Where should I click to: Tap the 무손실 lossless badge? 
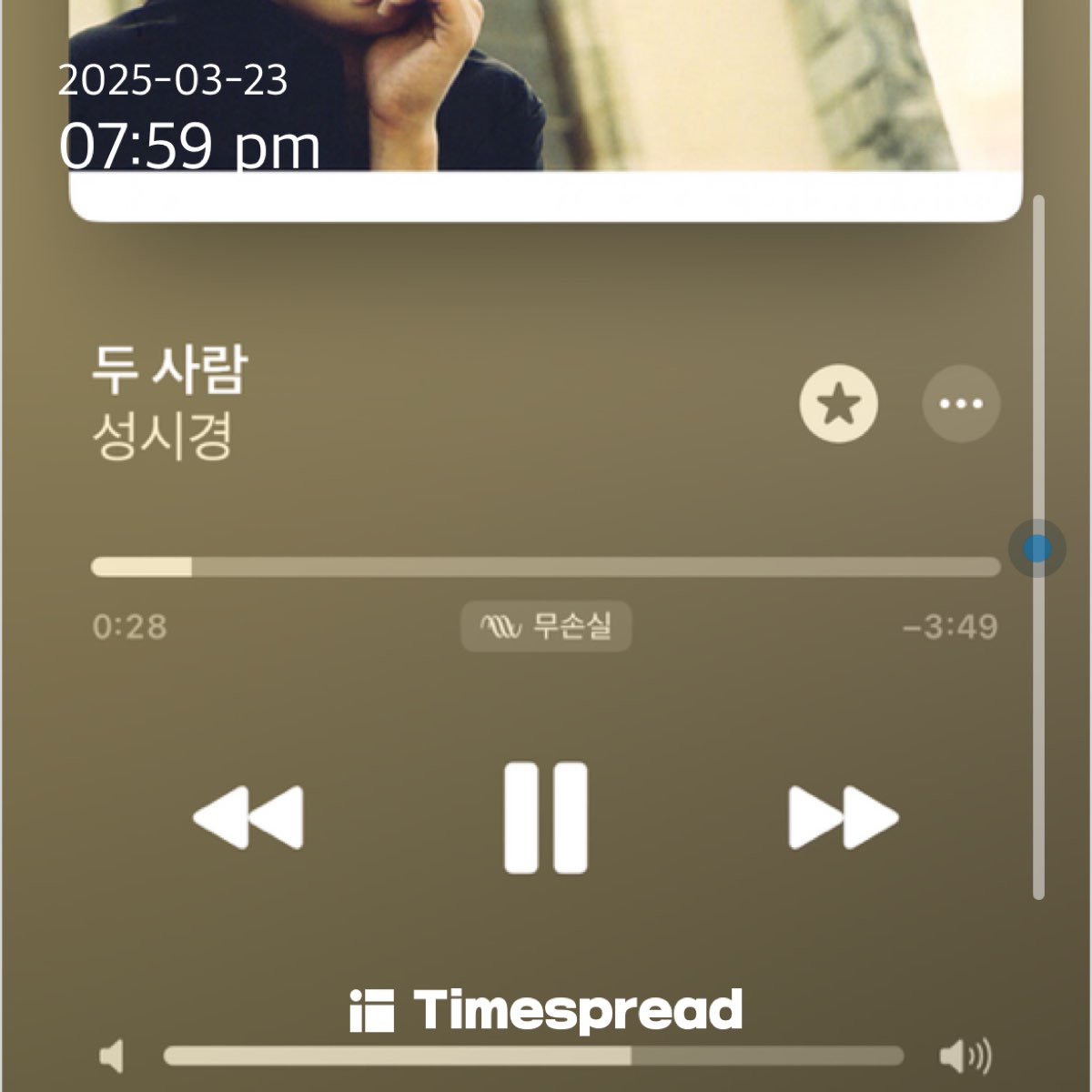[546, 627]
